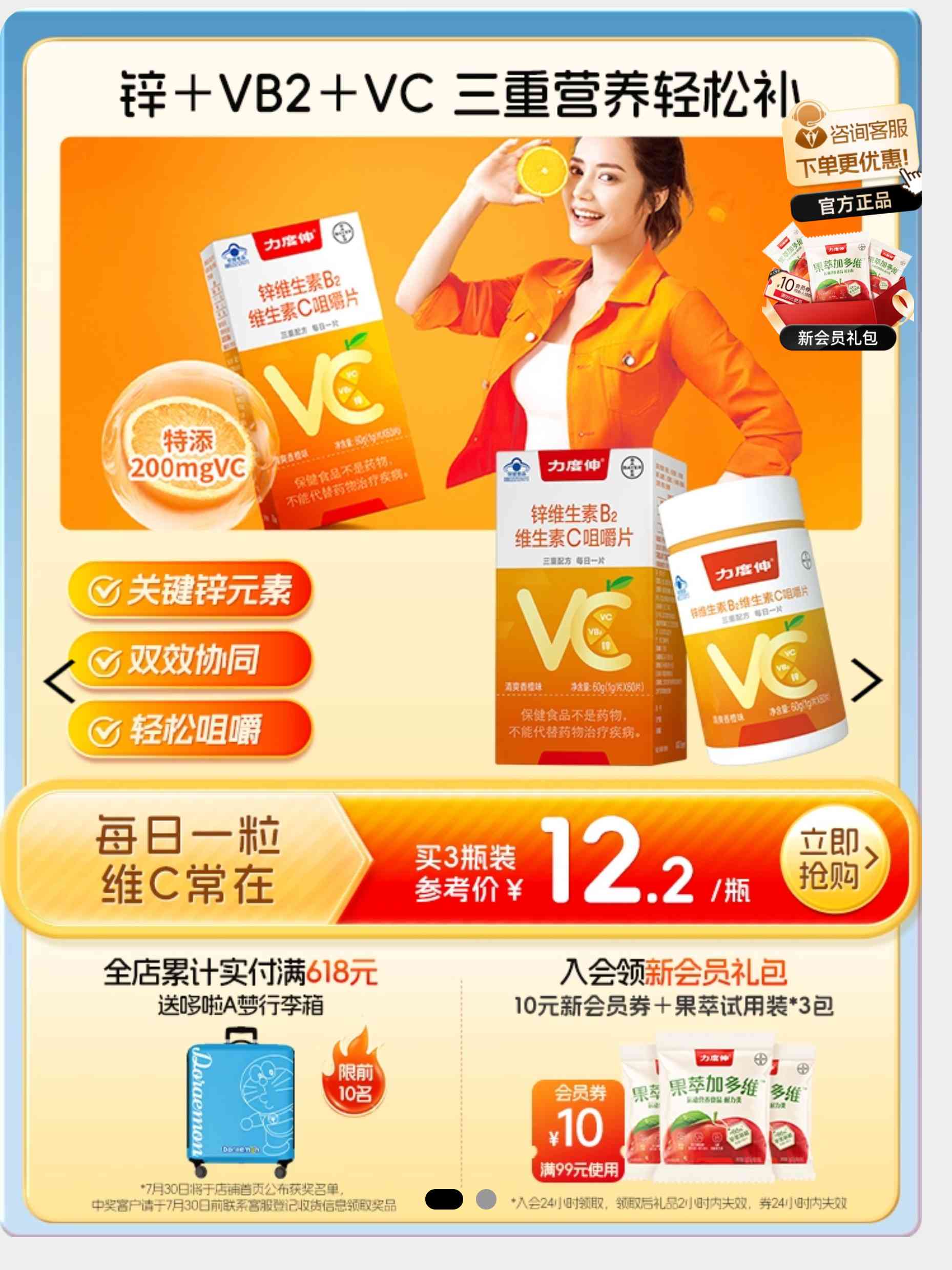The image size is (952, 1270).
Task: Jump to the second carousel page dot
Action: [x=486, y=1199]
